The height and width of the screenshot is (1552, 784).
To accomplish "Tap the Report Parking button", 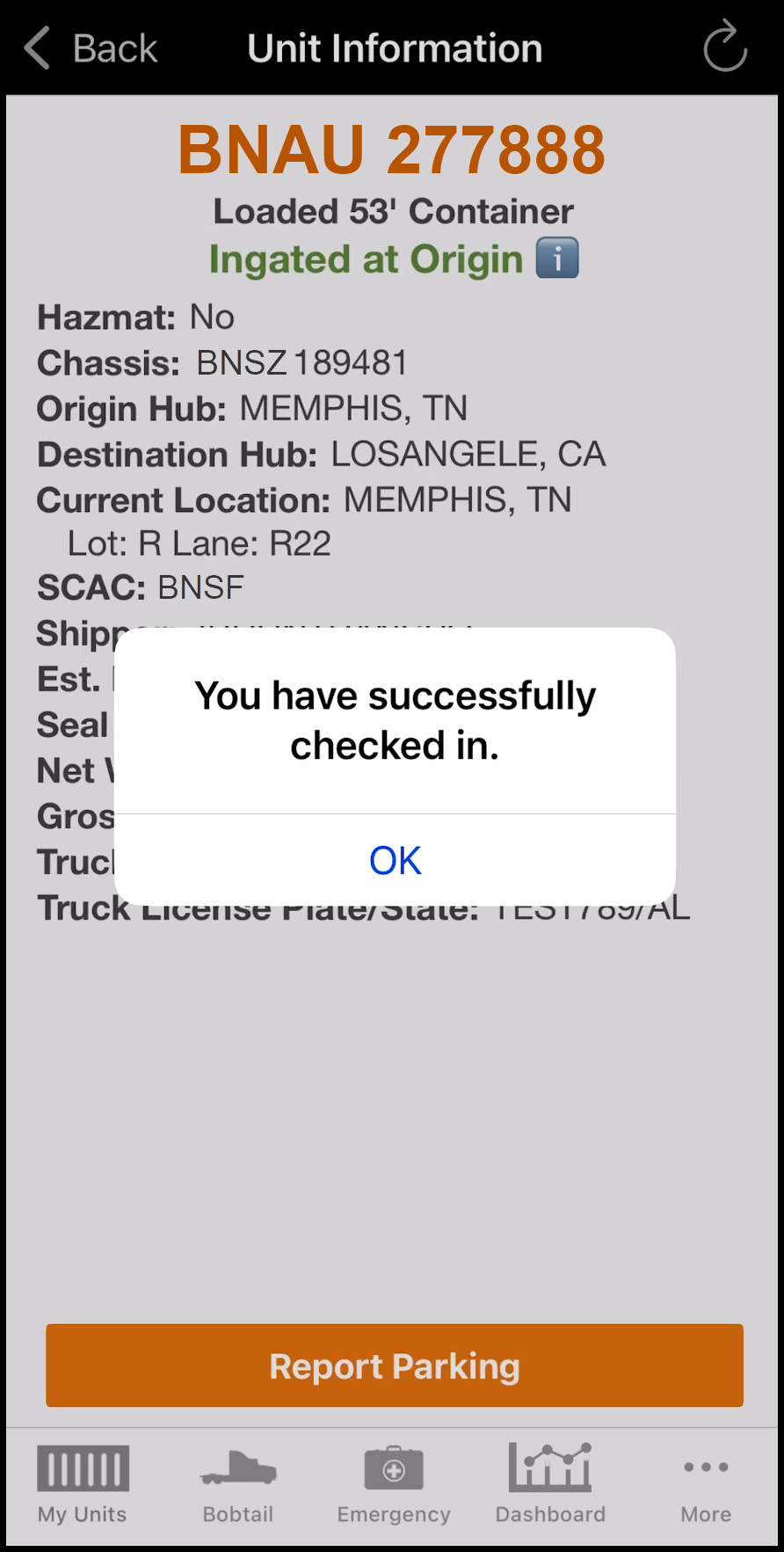I will point(395,1366).
